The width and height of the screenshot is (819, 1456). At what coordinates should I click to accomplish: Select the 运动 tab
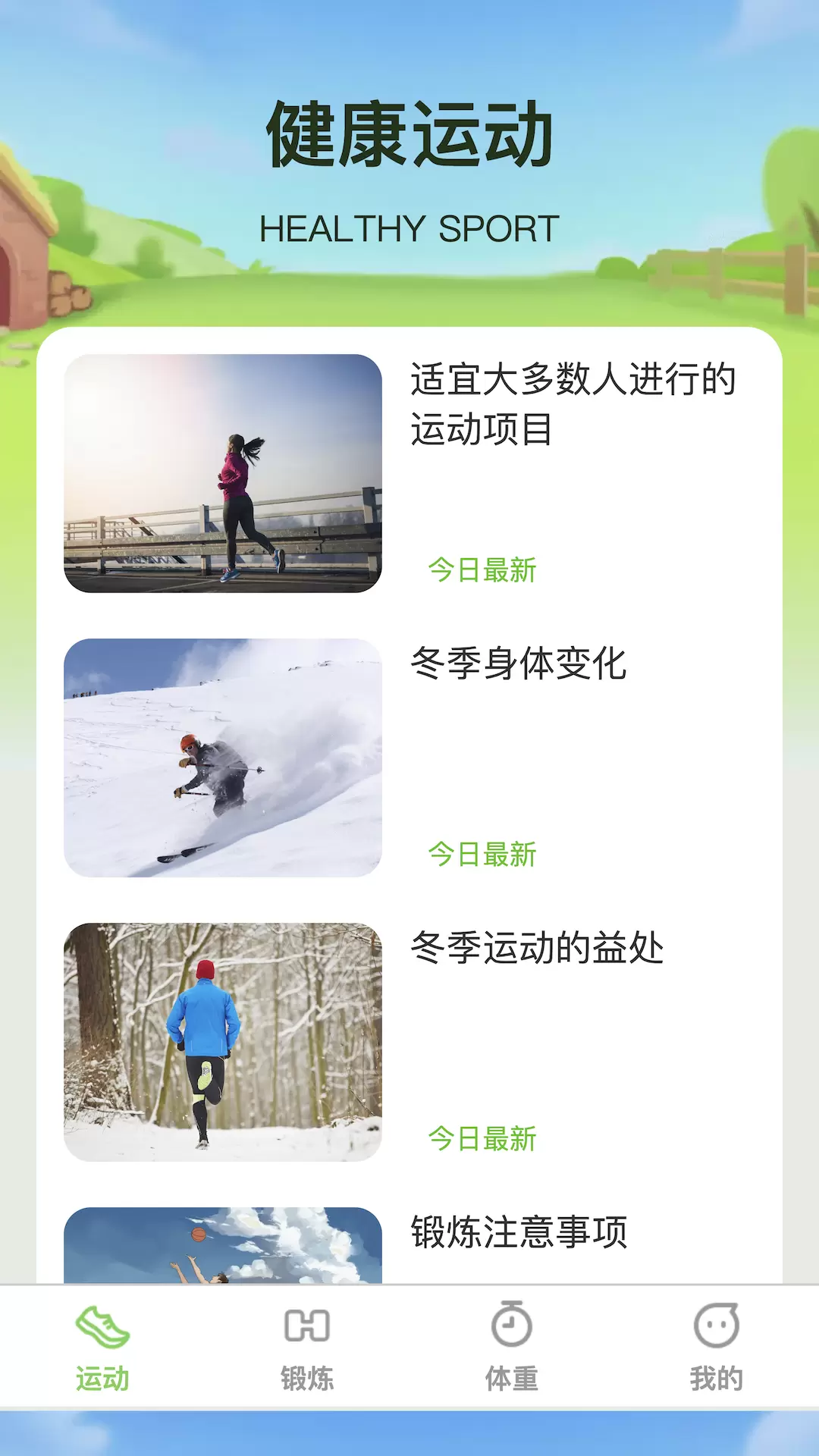(102, 1348)
